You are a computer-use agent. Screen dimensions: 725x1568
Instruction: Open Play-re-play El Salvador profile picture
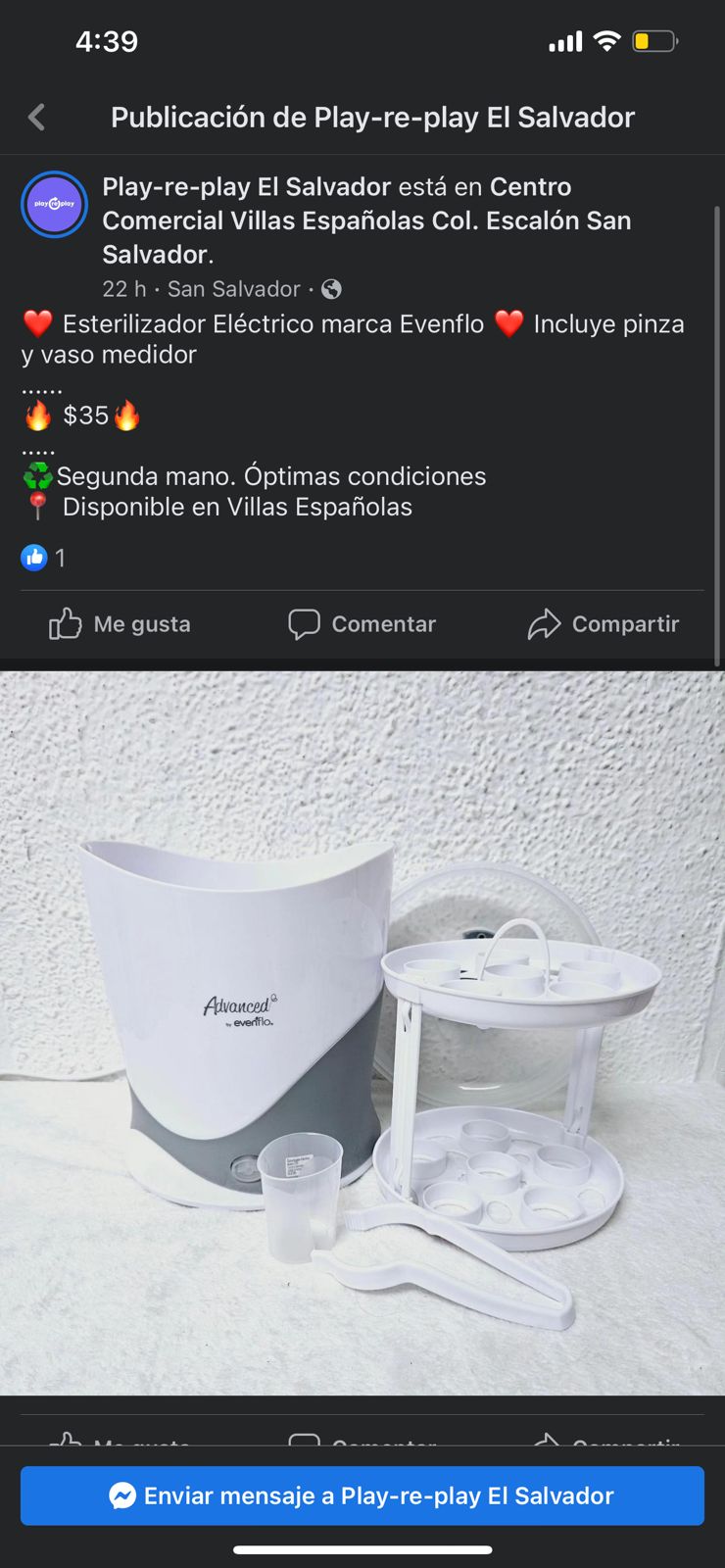tap(55, 205)
